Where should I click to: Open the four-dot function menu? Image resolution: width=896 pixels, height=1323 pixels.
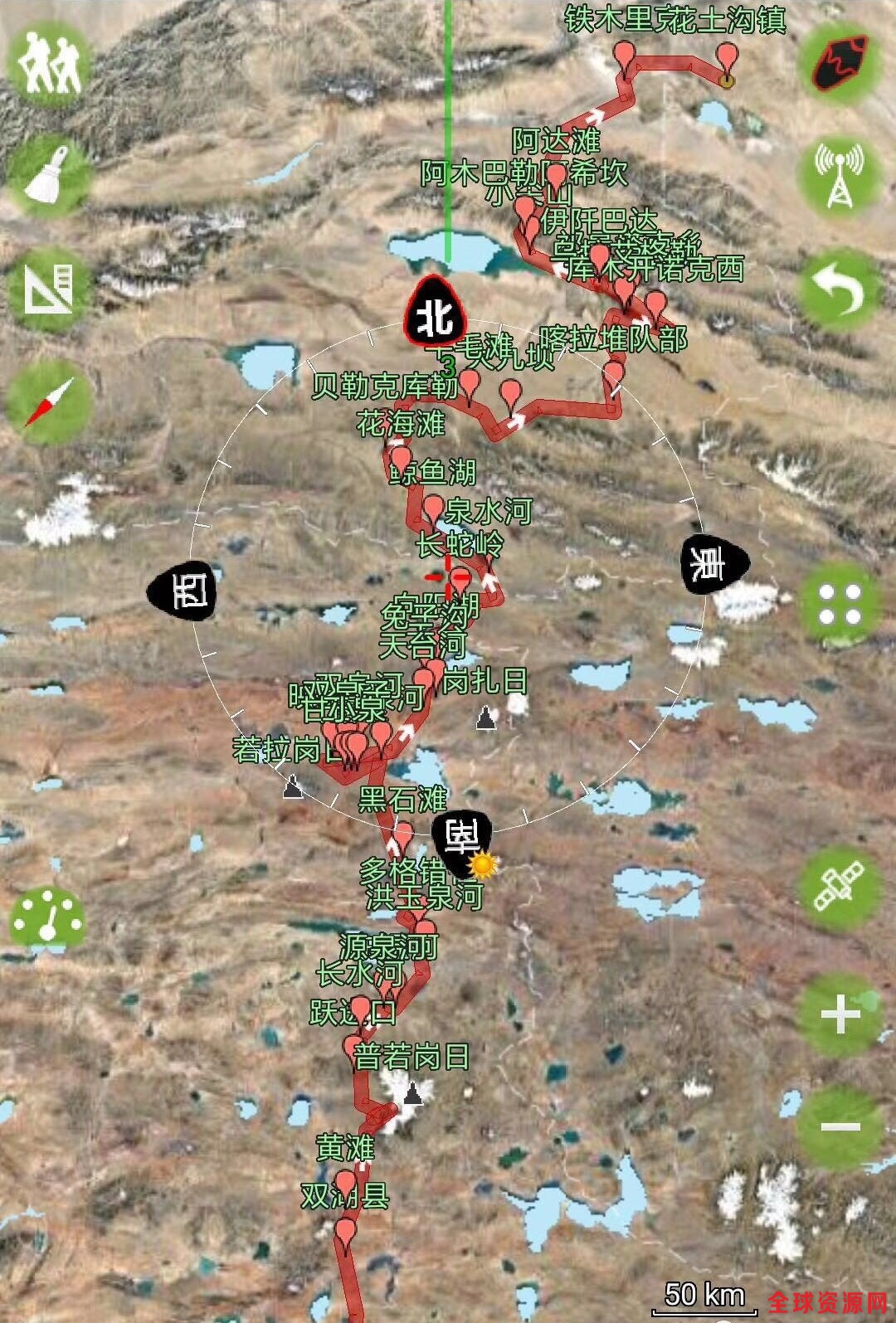coord(840,604)
